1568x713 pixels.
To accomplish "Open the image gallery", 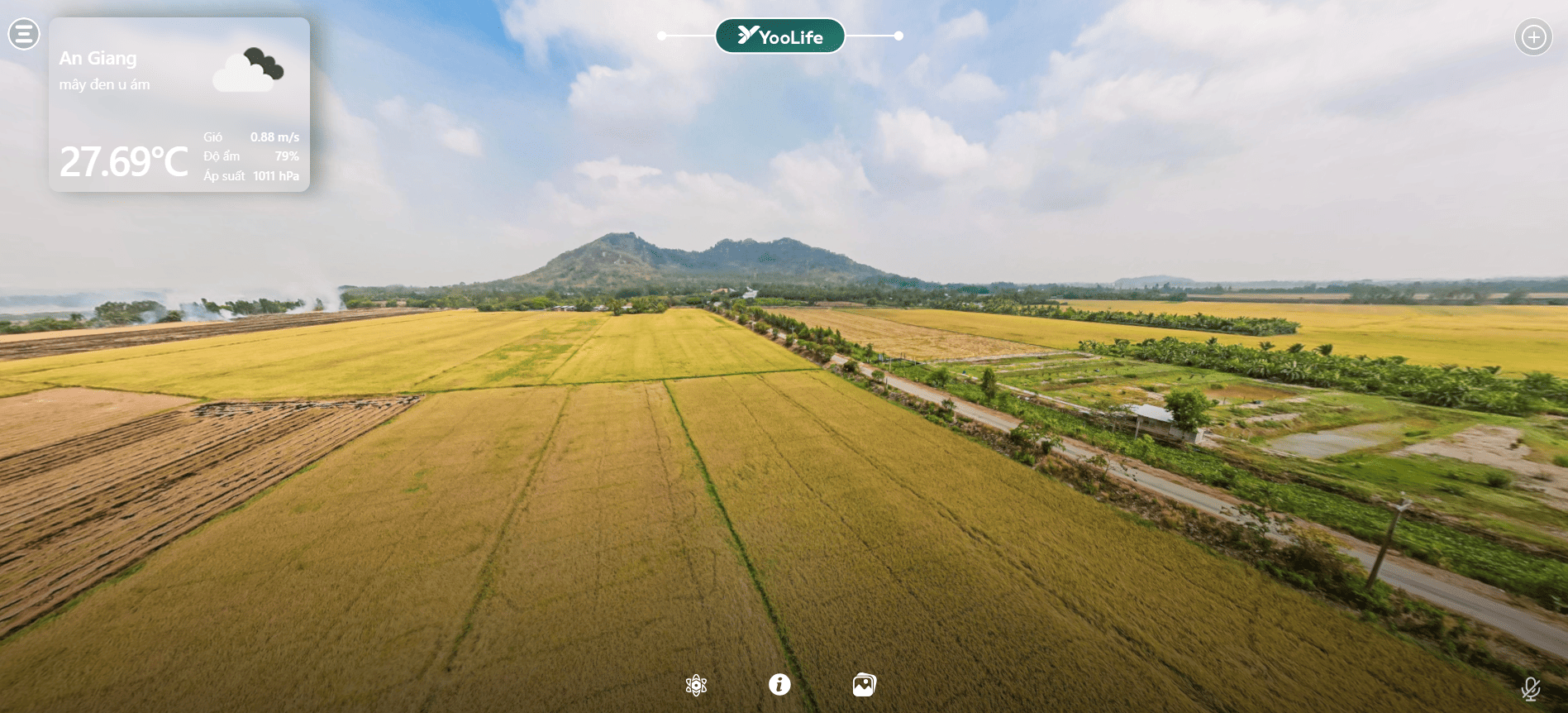I will (864, 685).
